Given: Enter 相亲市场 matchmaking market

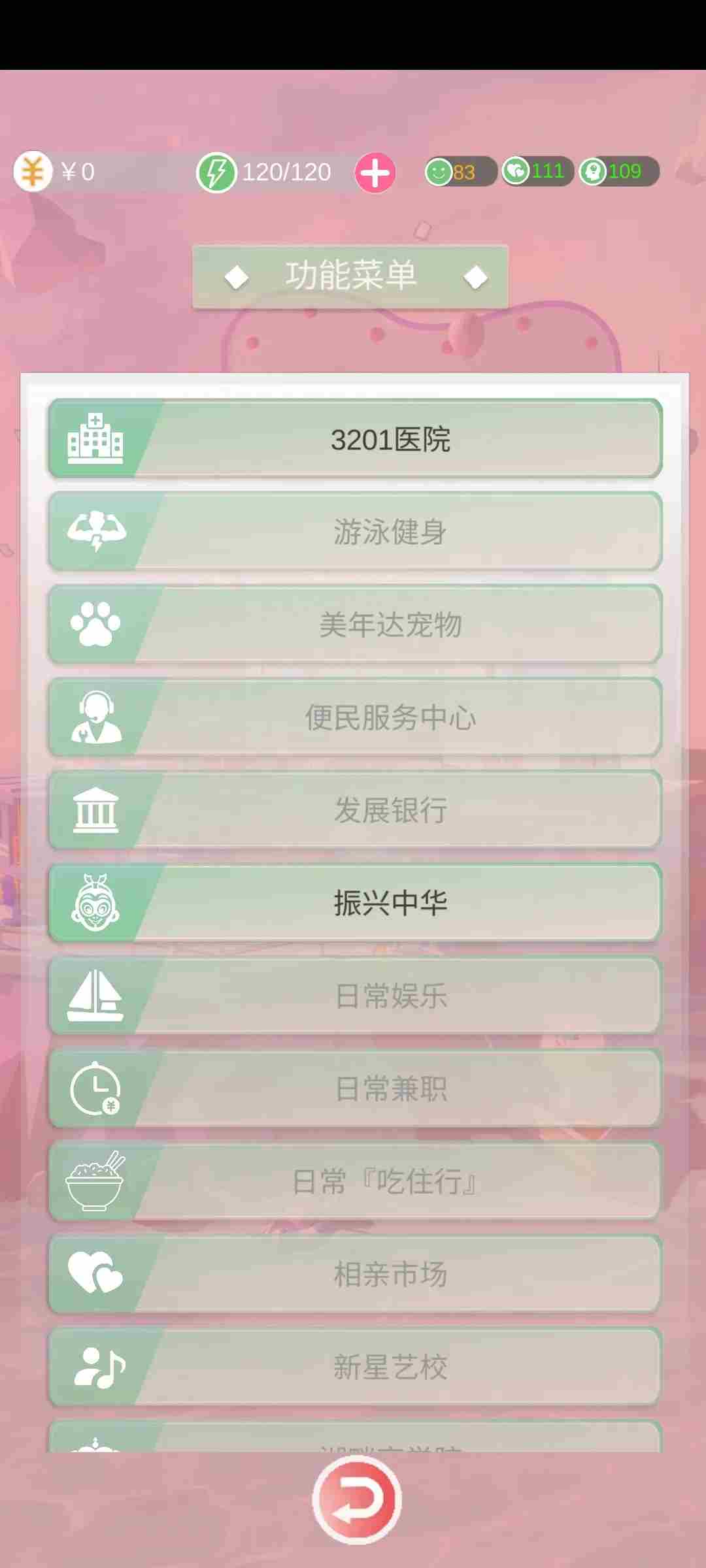Looking at the screenshot, I should [x=356, y=1273].
